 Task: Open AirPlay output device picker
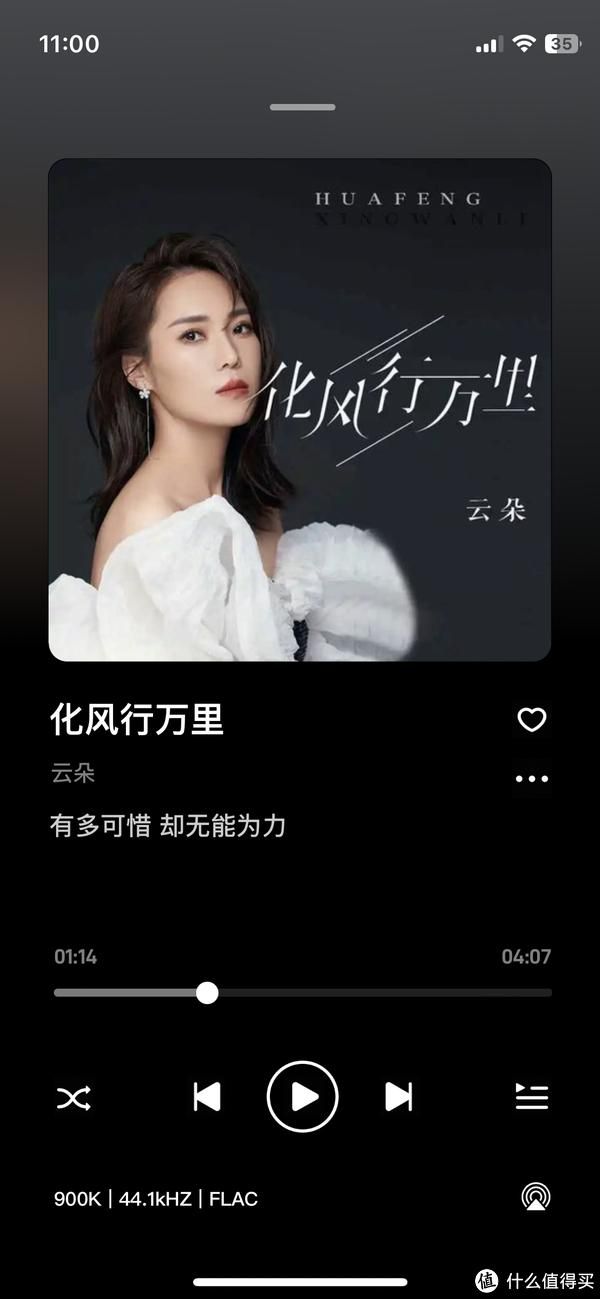click(536, 1197)
